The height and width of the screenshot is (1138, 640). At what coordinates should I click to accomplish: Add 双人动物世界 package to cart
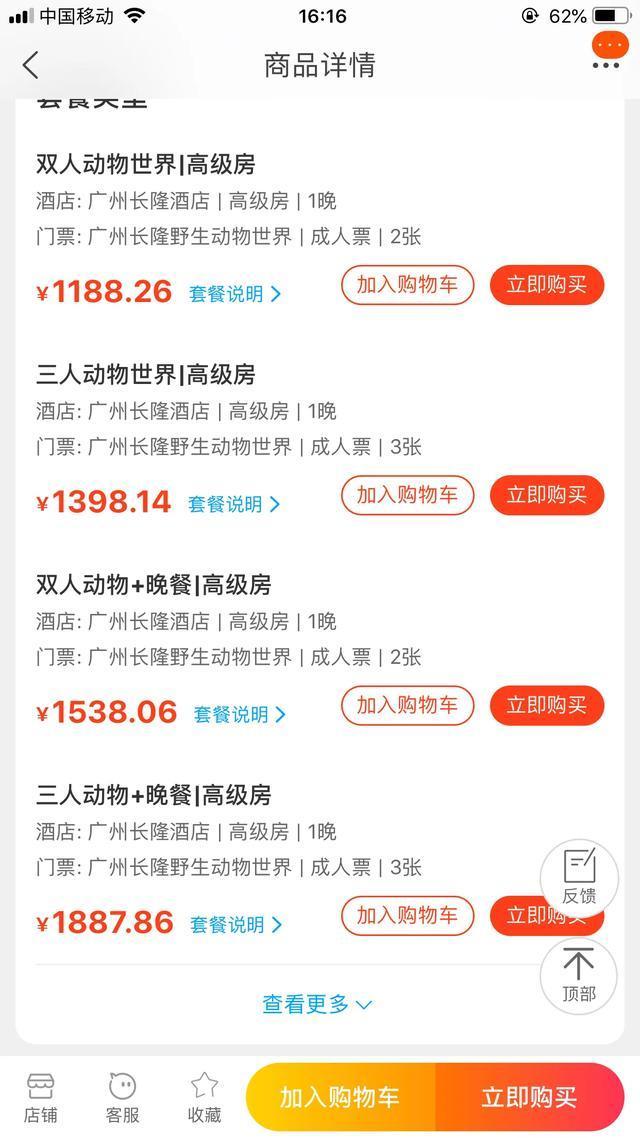point(408,284)
